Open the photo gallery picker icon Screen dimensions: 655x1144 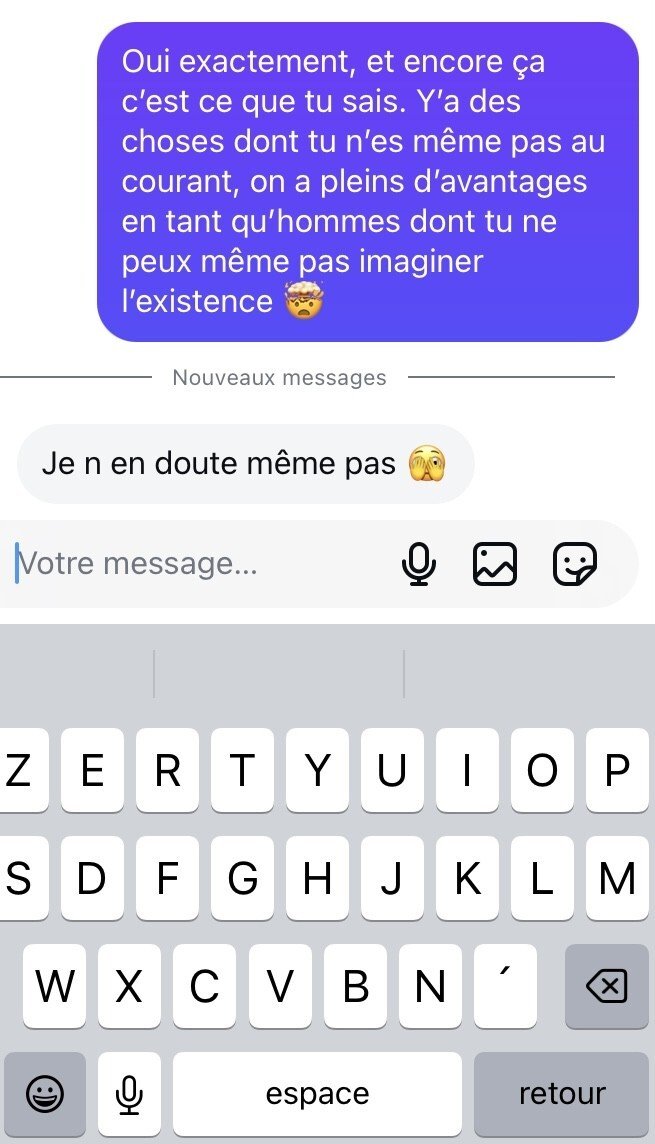(x=495, y=564)
